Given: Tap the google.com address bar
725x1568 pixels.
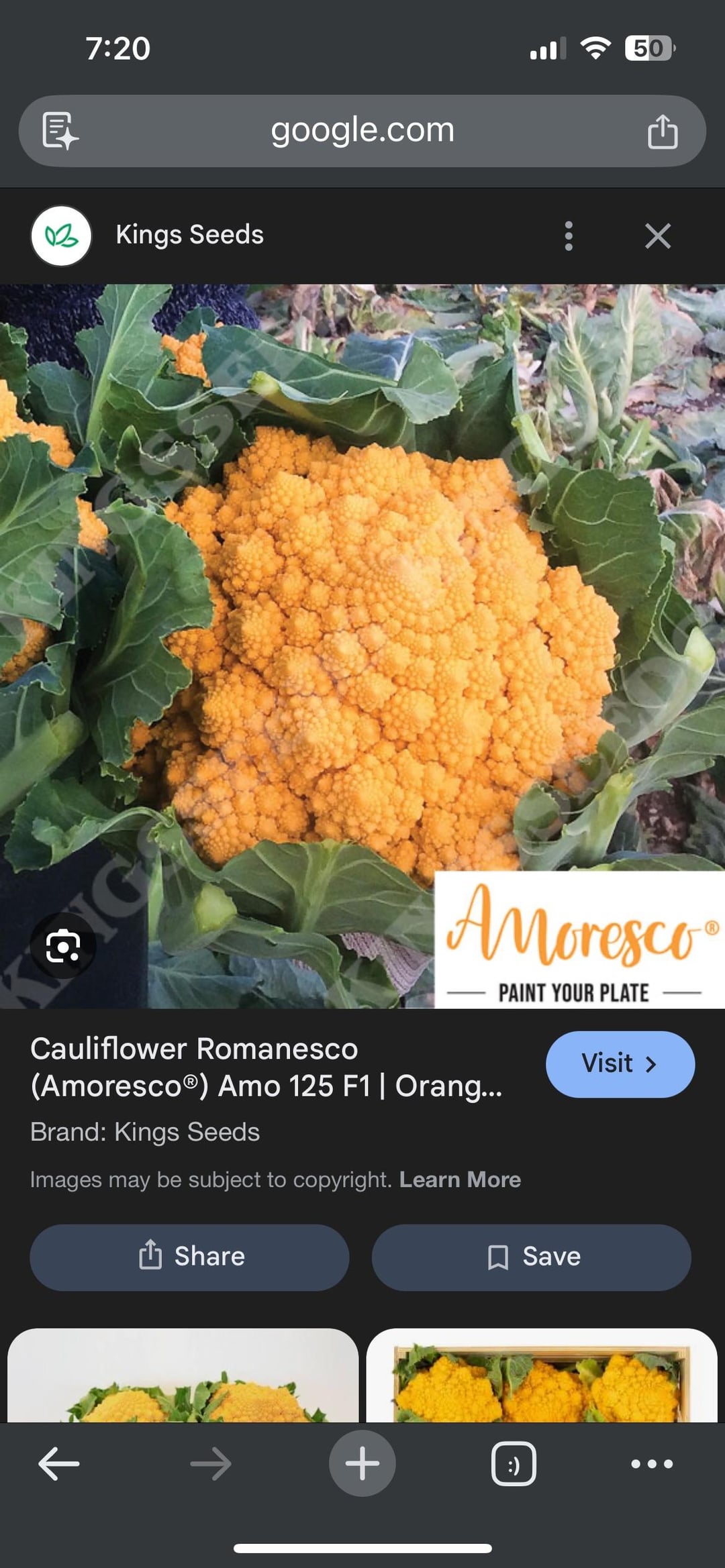Looking at the screenshot, I should [362, 130].
